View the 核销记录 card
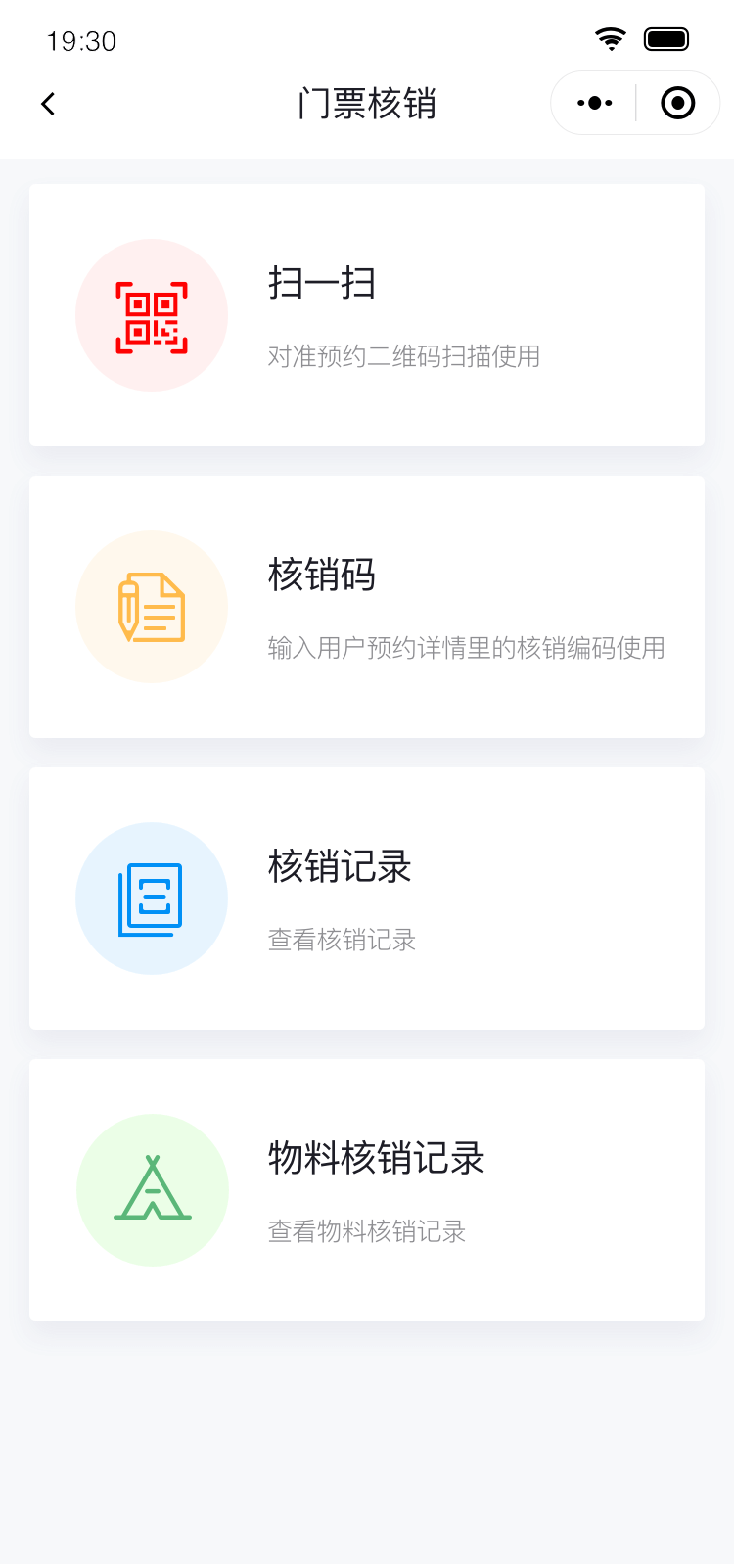This screenshot has width=734, height=1568. [x=367, y=899]
